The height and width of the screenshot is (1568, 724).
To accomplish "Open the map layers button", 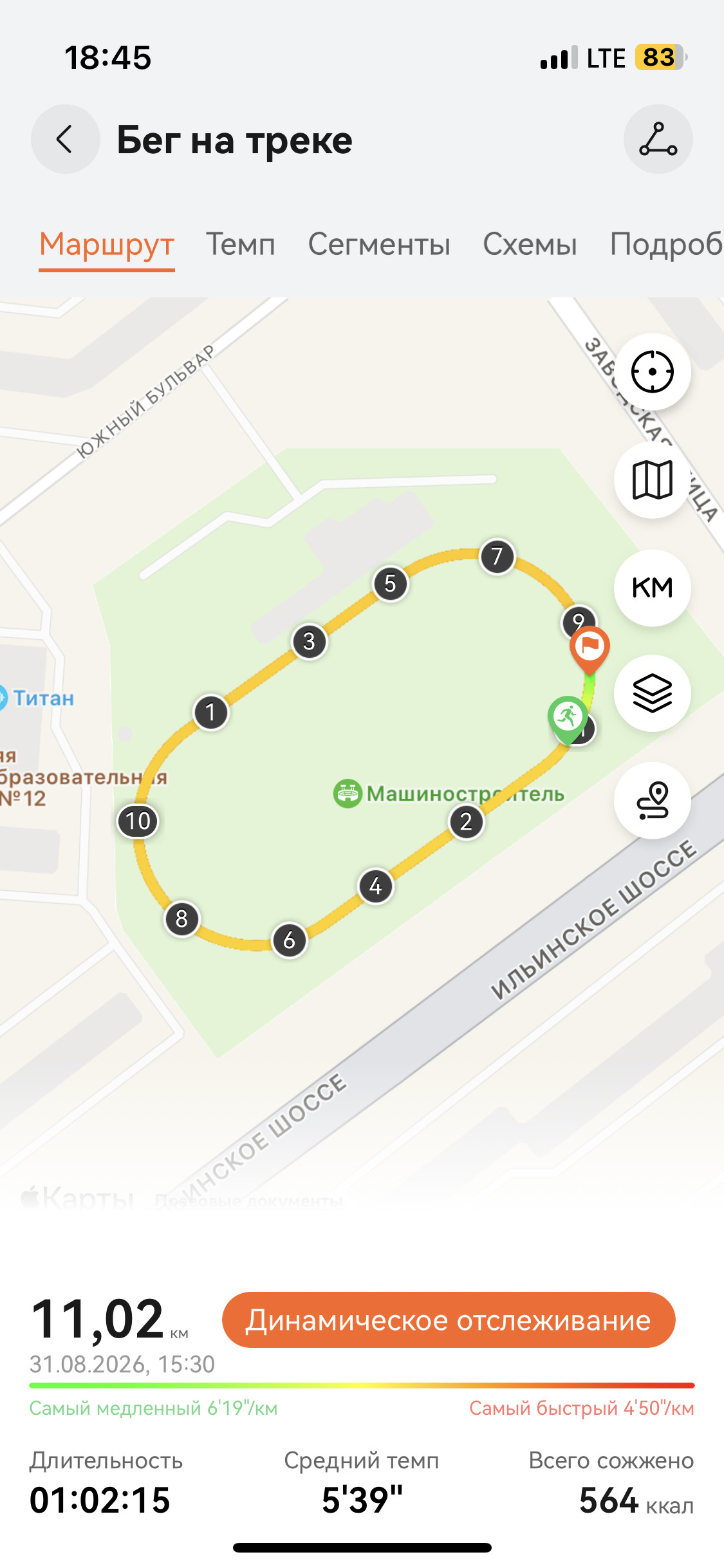I will (652, 693).
